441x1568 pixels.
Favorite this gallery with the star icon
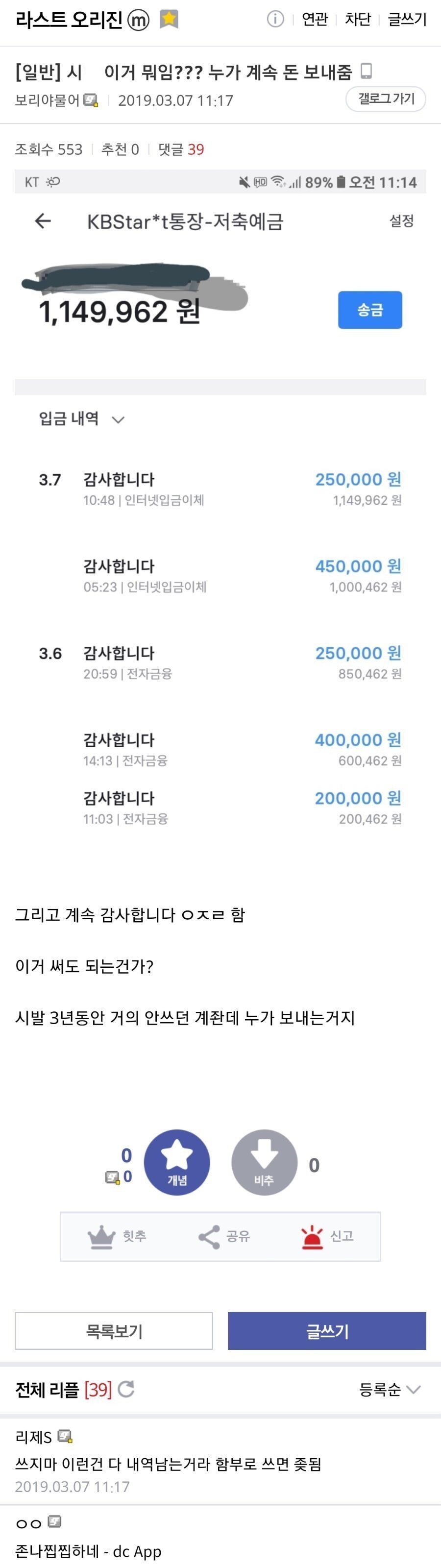(169, 20)
